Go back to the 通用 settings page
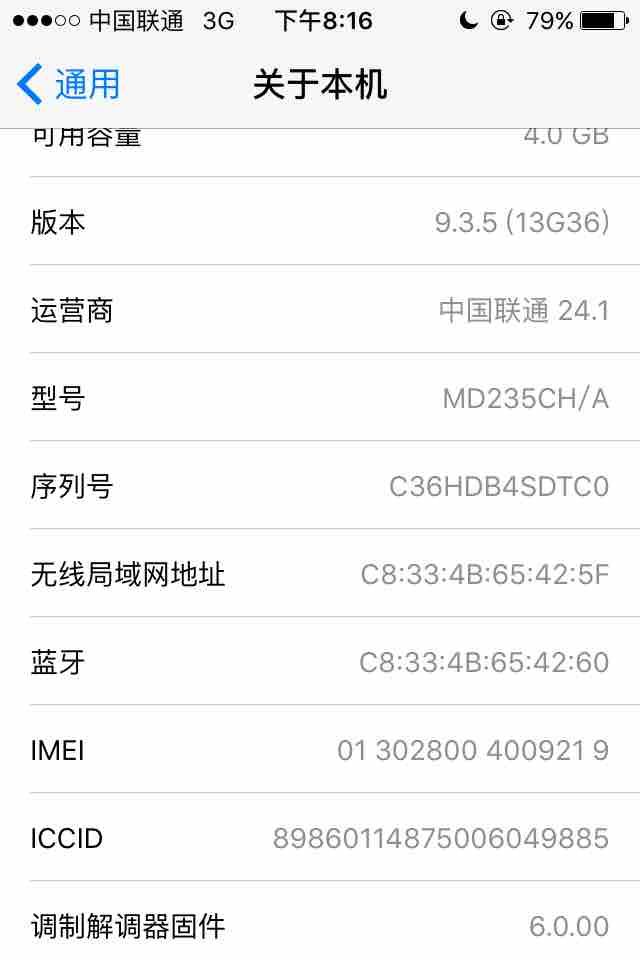Screen dimensions: 640x960 click(x=68, y=85)
